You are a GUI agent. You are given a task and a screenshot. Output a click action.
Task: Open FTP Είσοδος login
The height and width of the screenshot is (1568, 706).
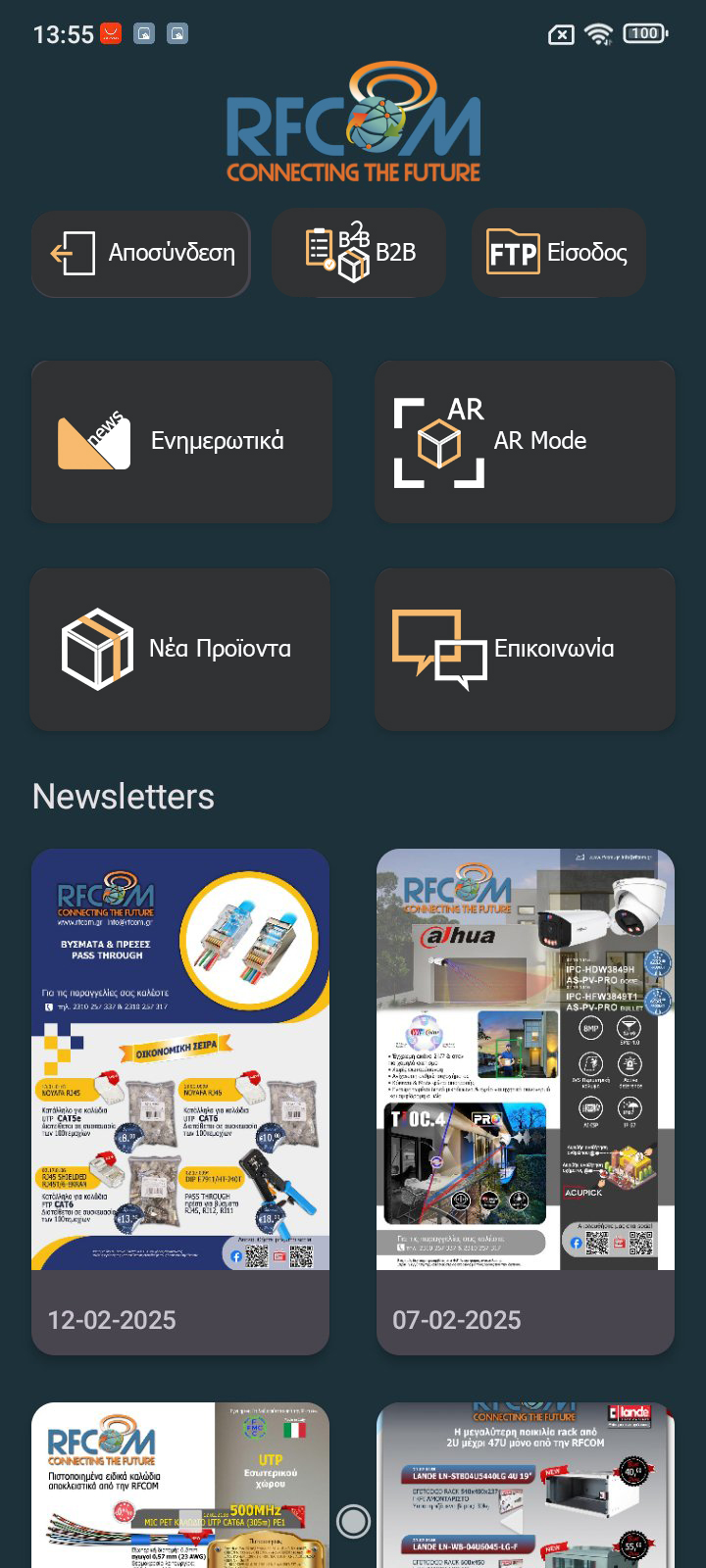(559, 254)
